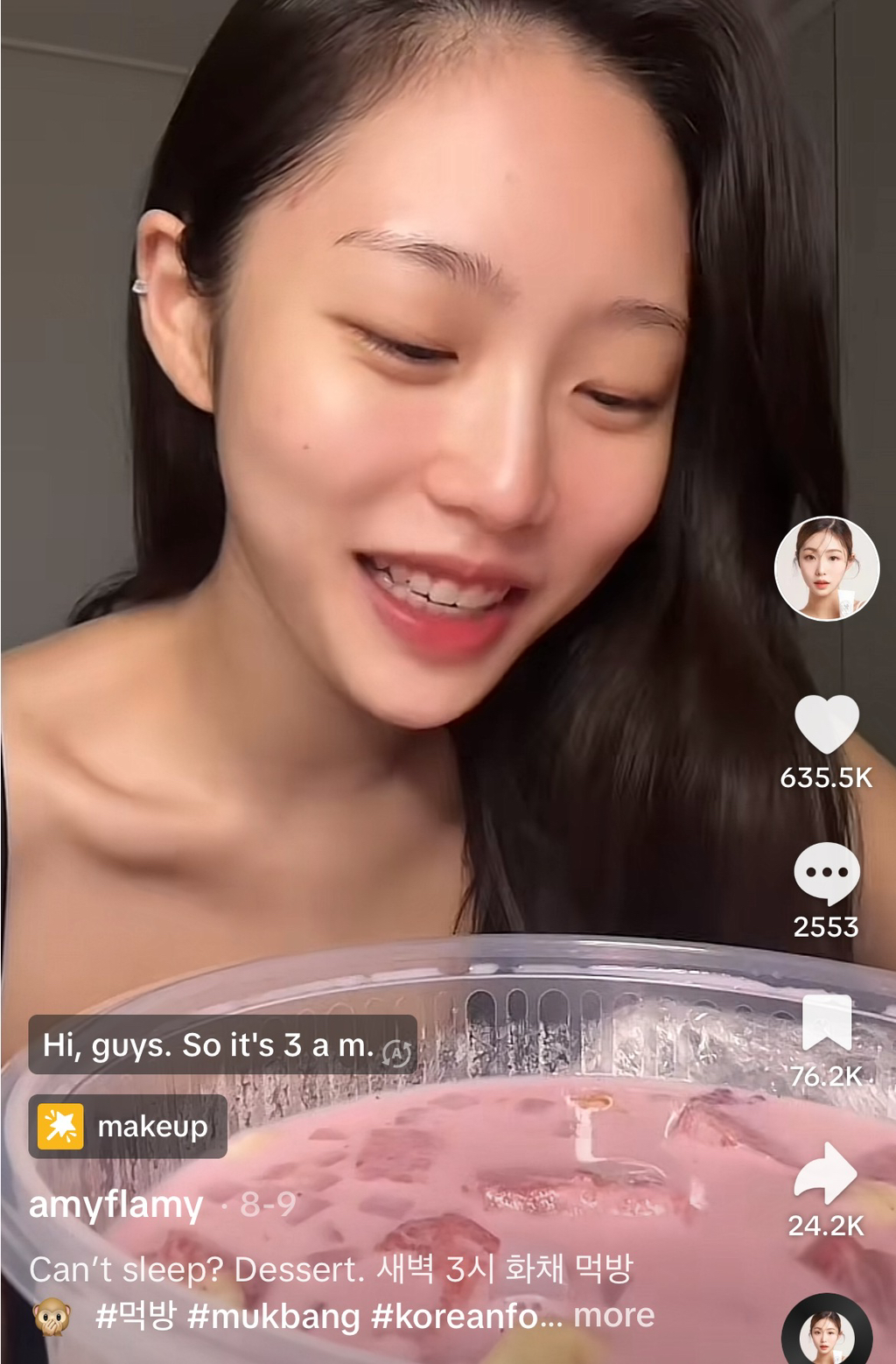The height and width of the screenshot is (1364, 896).
Task: Bookmark this video to favorites
Action: click(x=826, y=1023)
